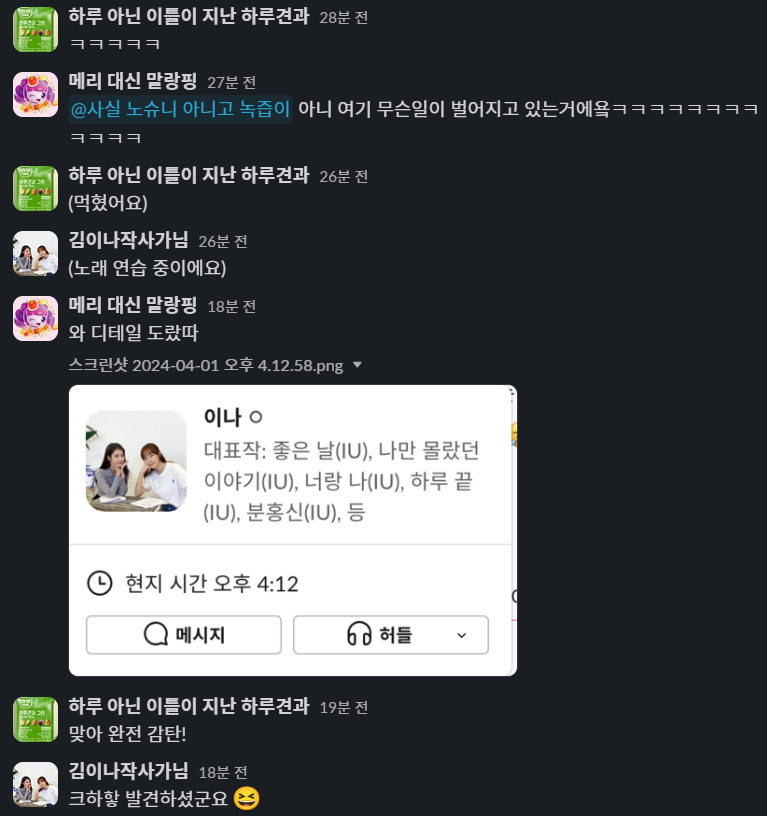The width and height of the screenshot is (767, 816).
Task: Open 김이나작사가님 avatar beside 크하핳 발견하셨군요
Action: pos(35,784)
